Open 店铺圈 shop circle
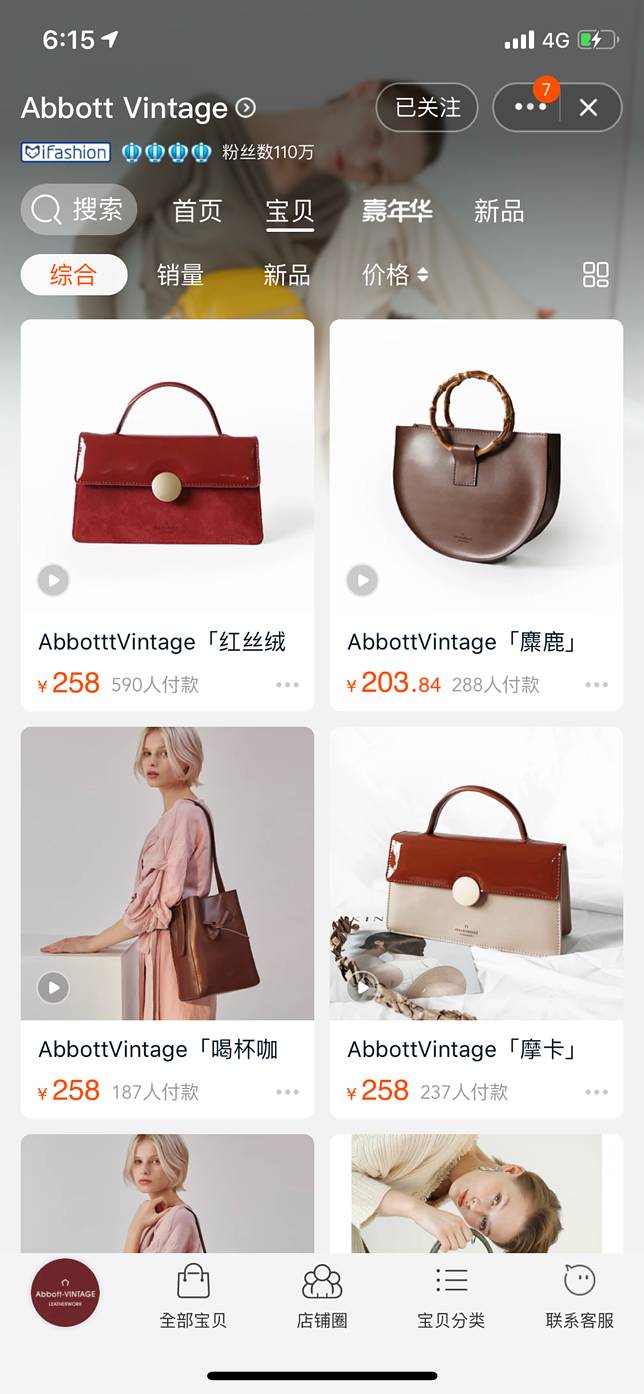 coord(322,1295)
